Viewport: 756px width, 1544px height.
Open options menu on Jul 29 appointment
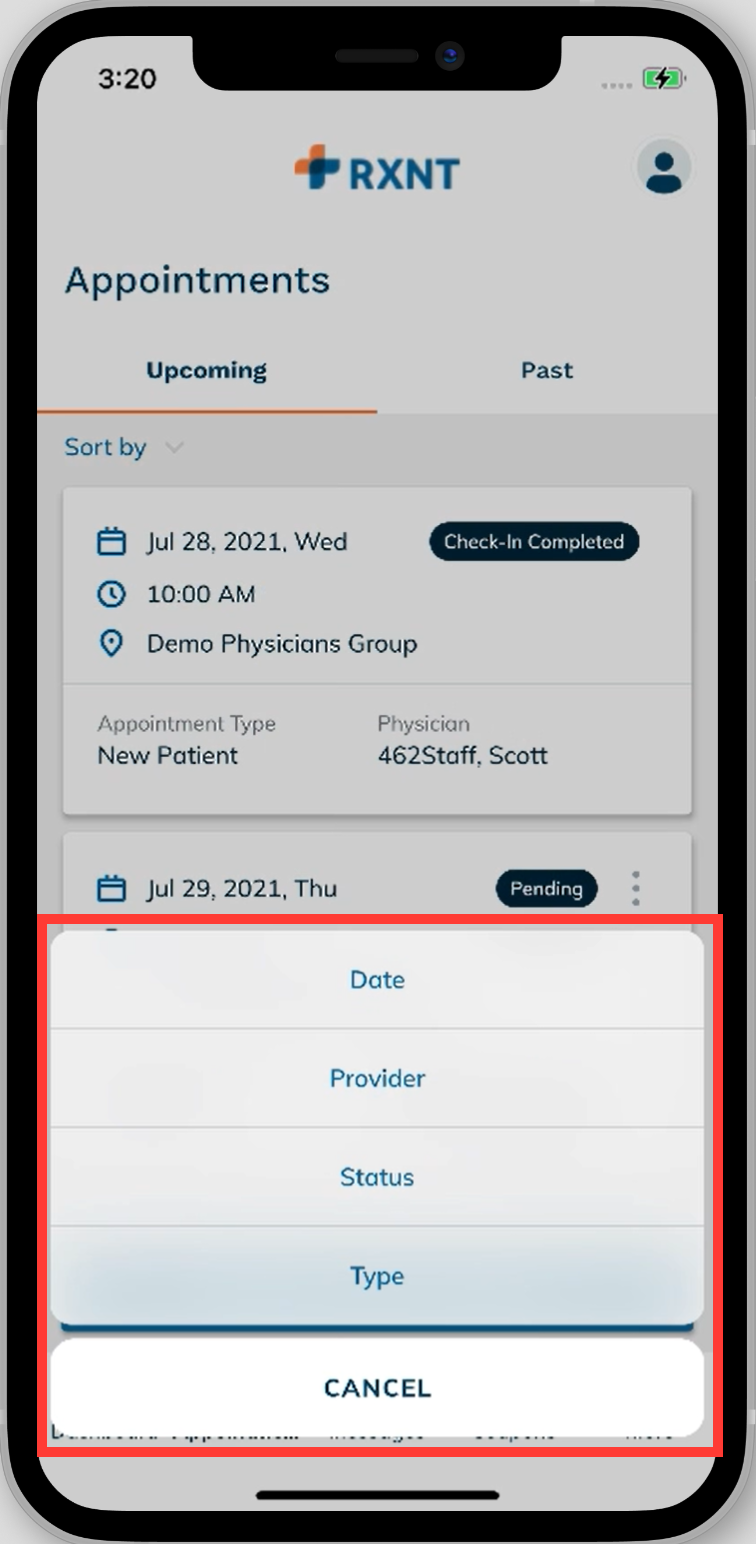coord(636,888)
